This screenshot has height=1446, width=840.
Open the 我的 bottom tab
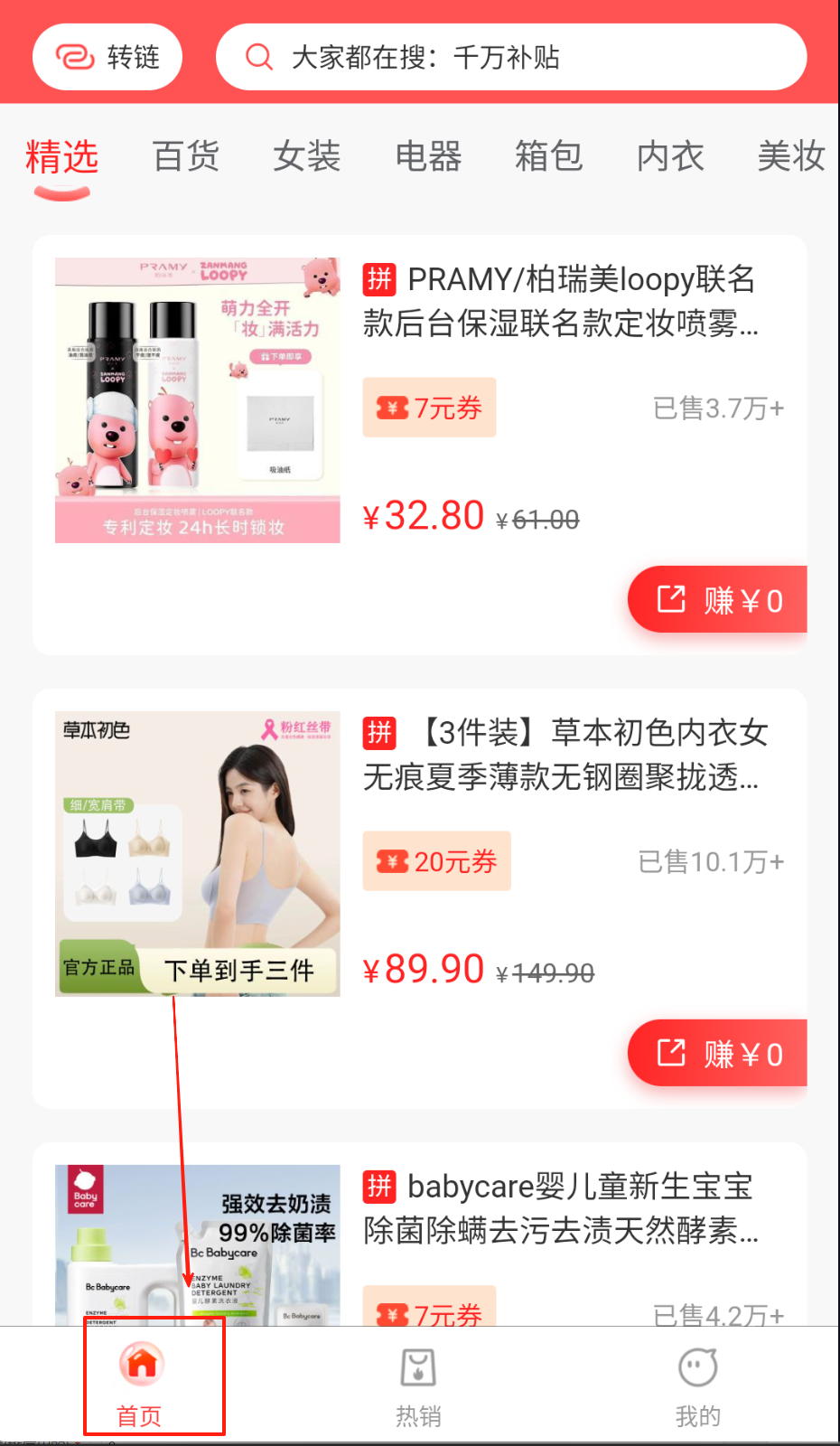point(697,1383)
